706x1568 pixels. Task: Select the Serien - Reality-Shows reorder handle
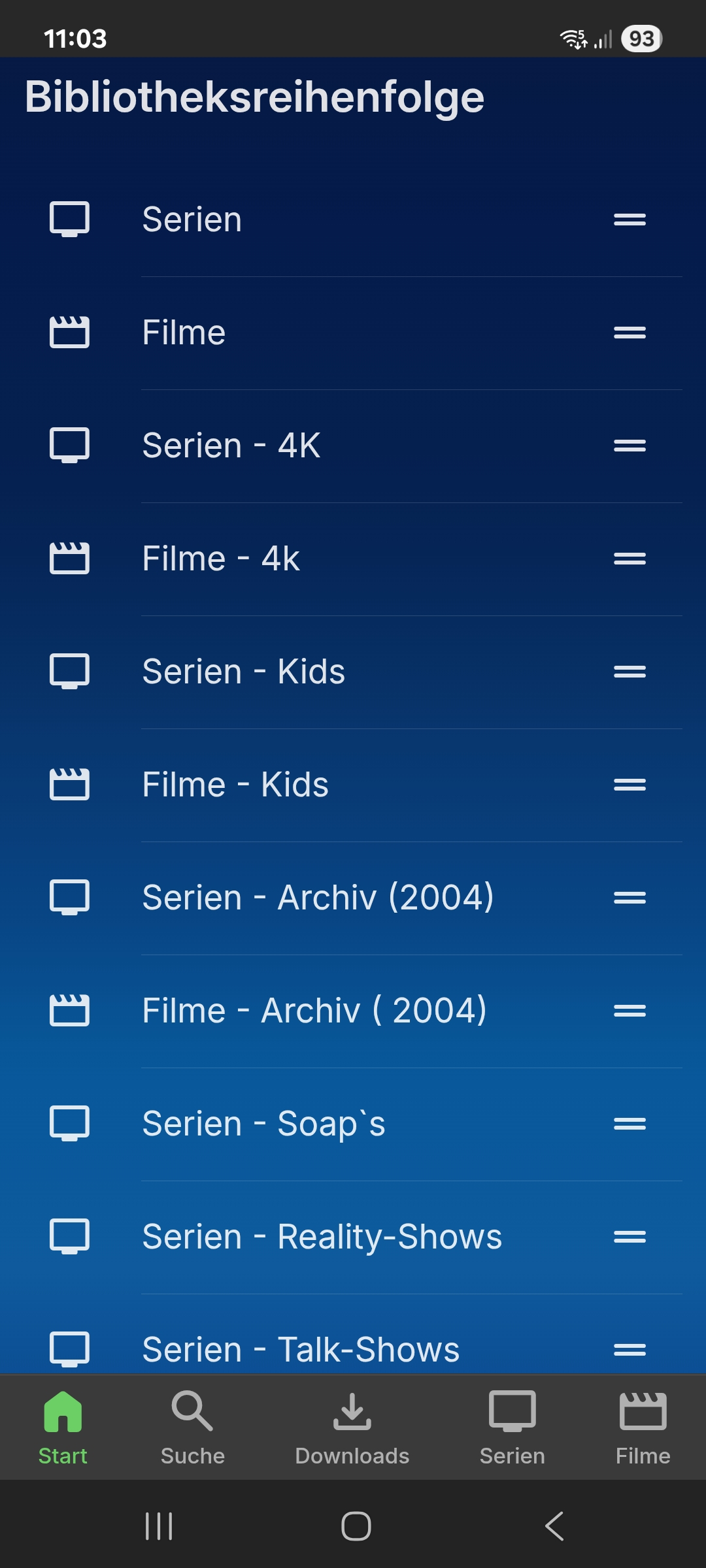[x=630, y=1237]
